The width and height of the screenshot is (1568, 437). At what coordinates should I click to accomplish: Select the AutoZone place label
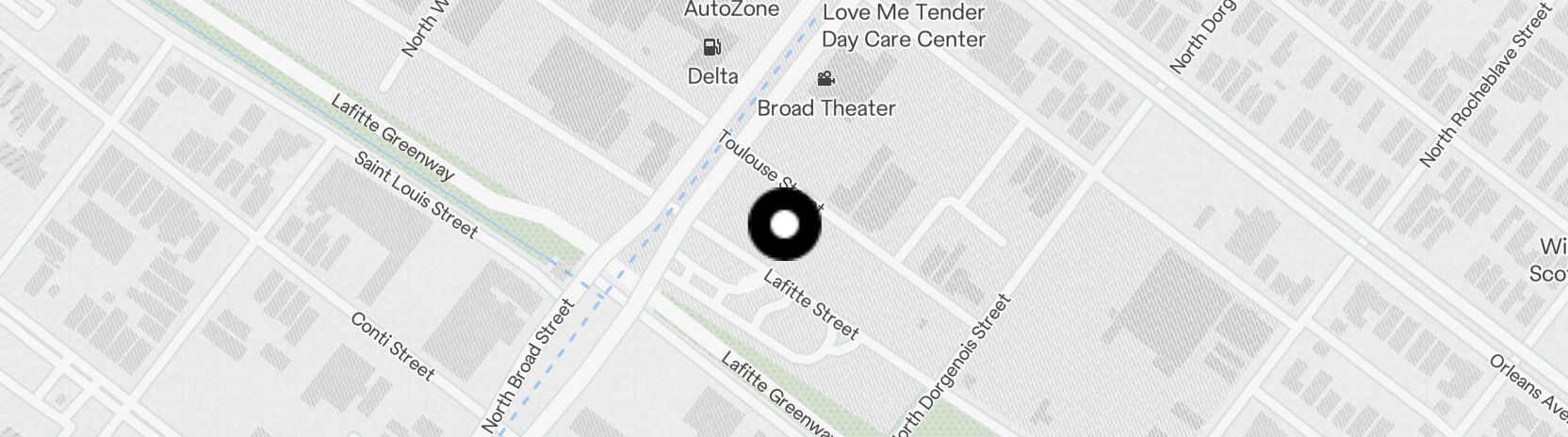732,9
